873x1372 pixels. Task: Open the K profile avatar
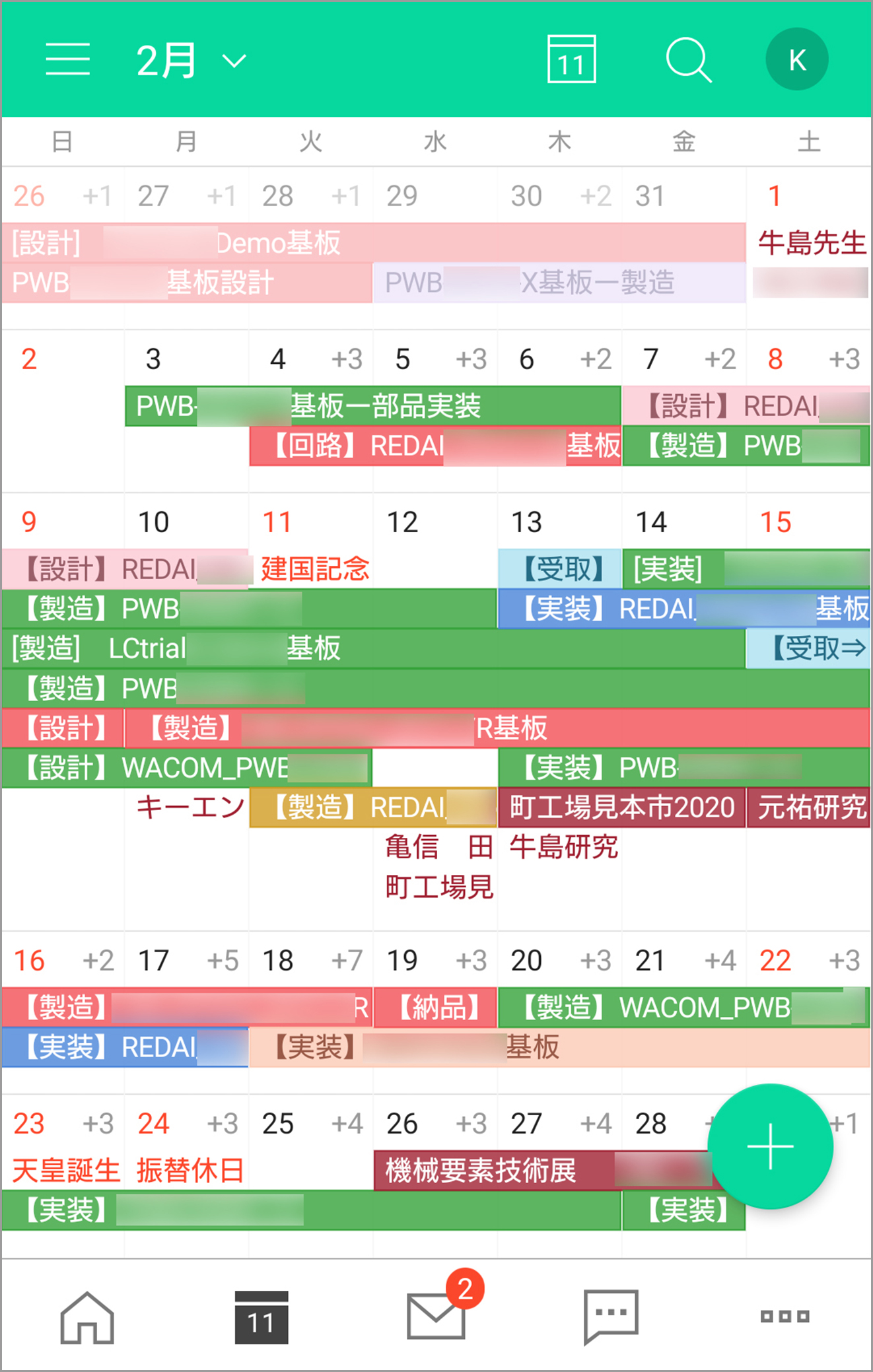point(796,59)
